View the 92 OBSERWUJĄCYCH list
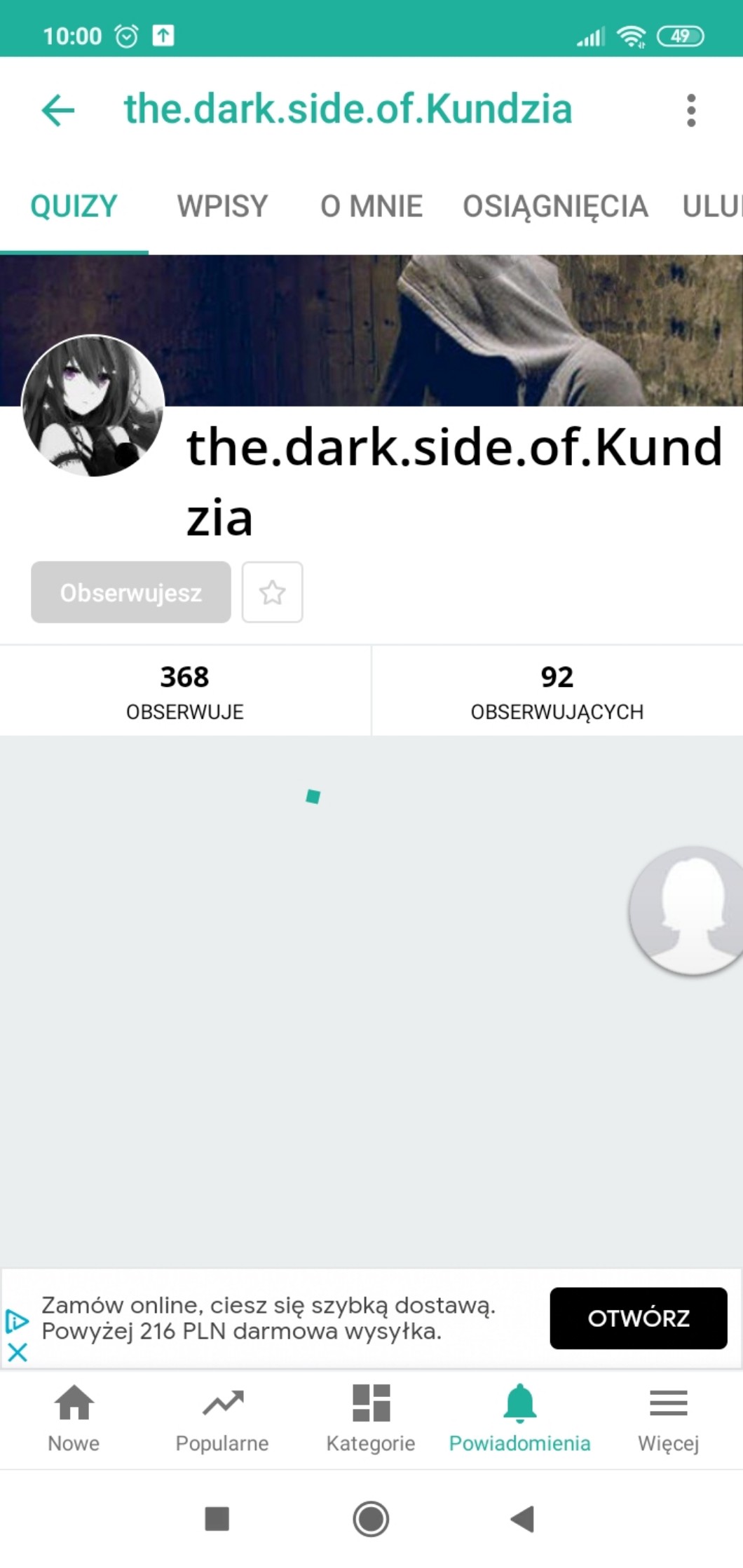 557,690
